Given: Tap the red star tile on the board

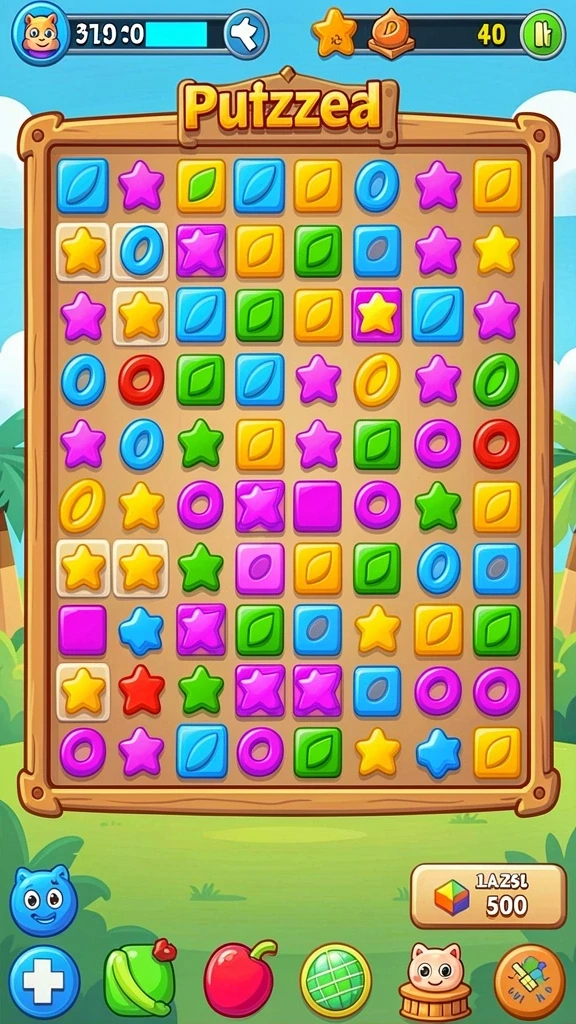Looking at the screenshot, I should [141, 690].
